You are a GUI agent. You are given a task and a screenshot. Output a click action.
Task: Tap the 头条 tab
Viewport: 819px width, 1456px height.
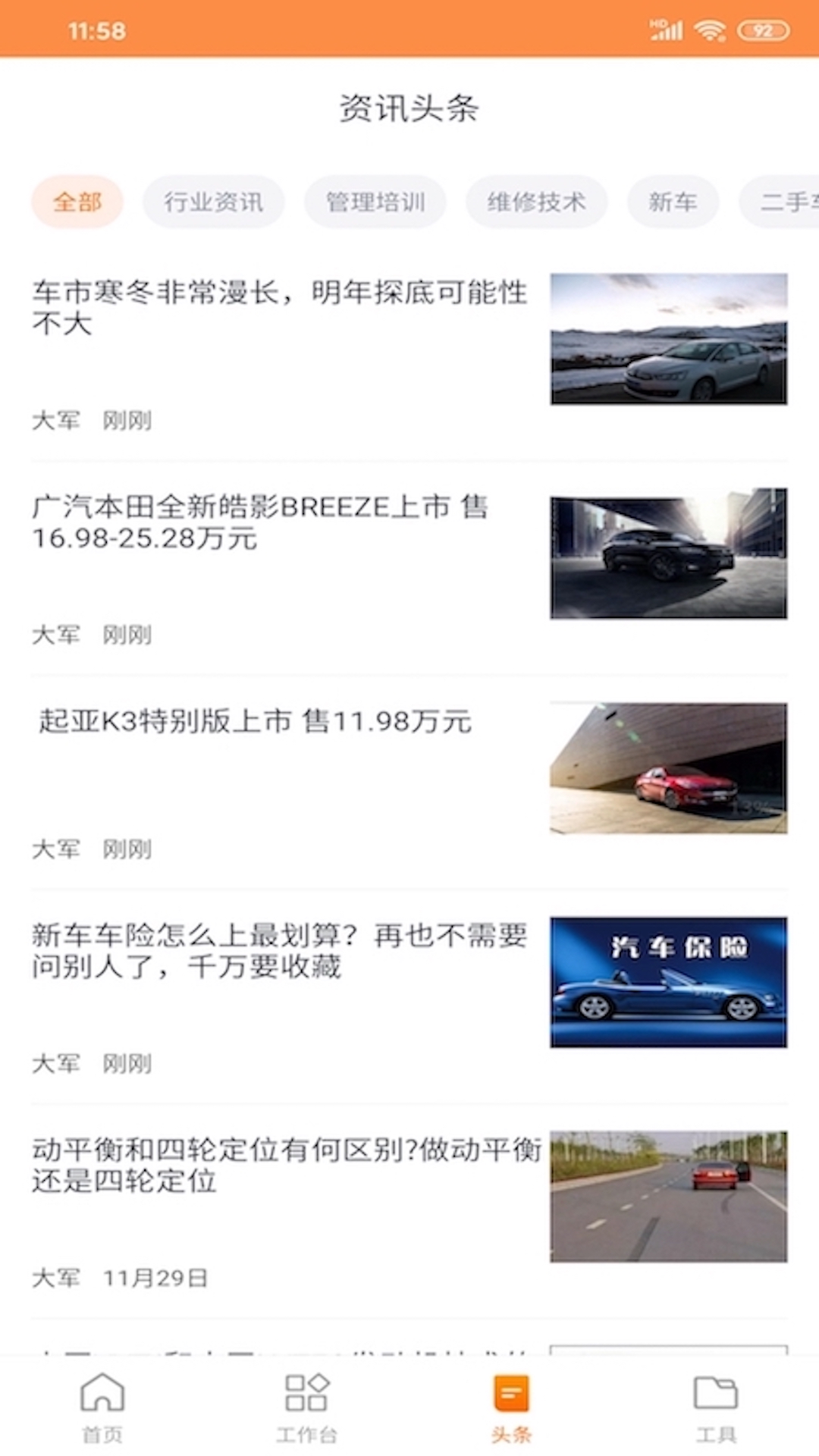pyautogui.click(x=511, y=1407)
